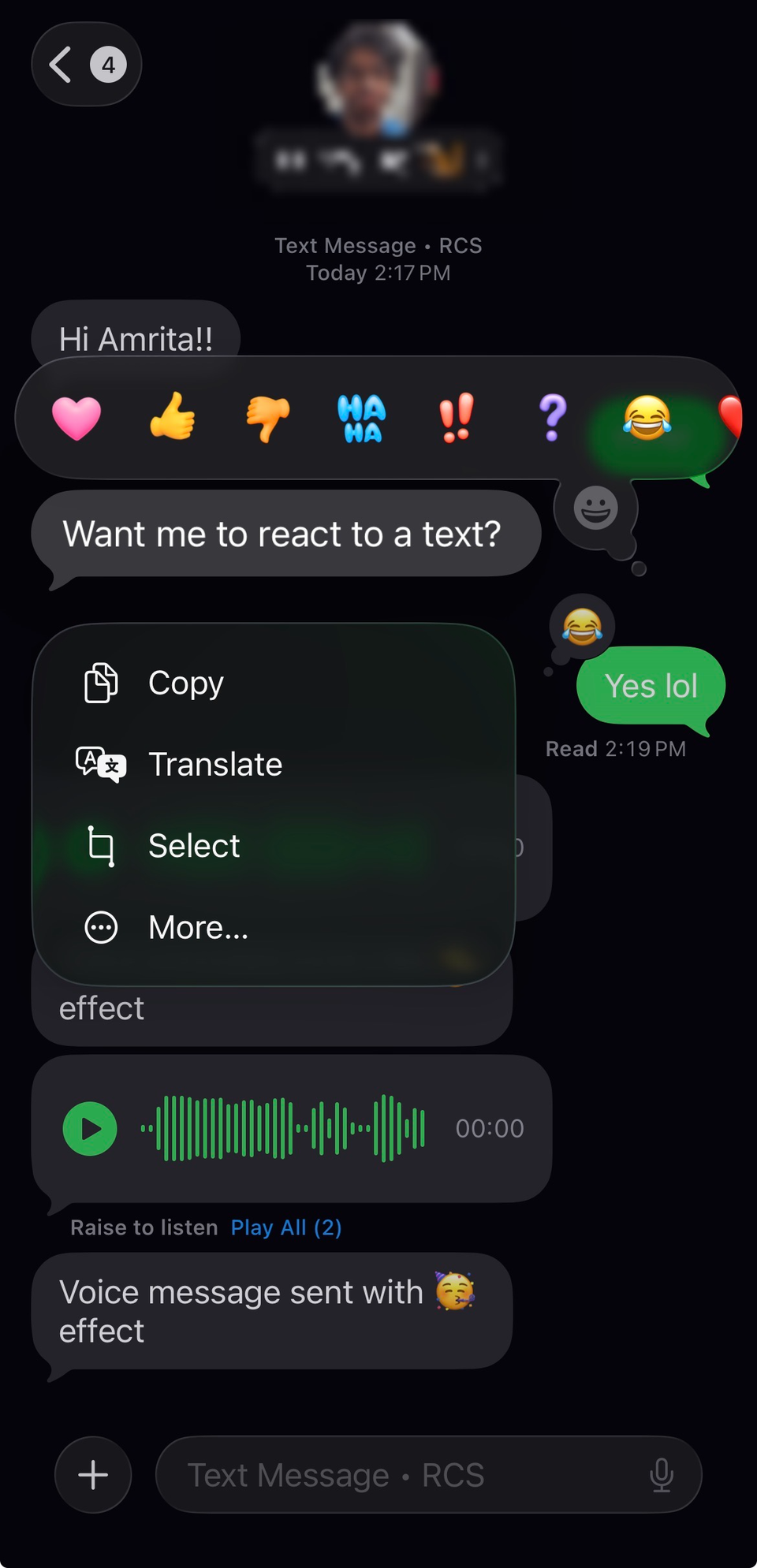React with the double exclamation marks

(x=457, y=417)
